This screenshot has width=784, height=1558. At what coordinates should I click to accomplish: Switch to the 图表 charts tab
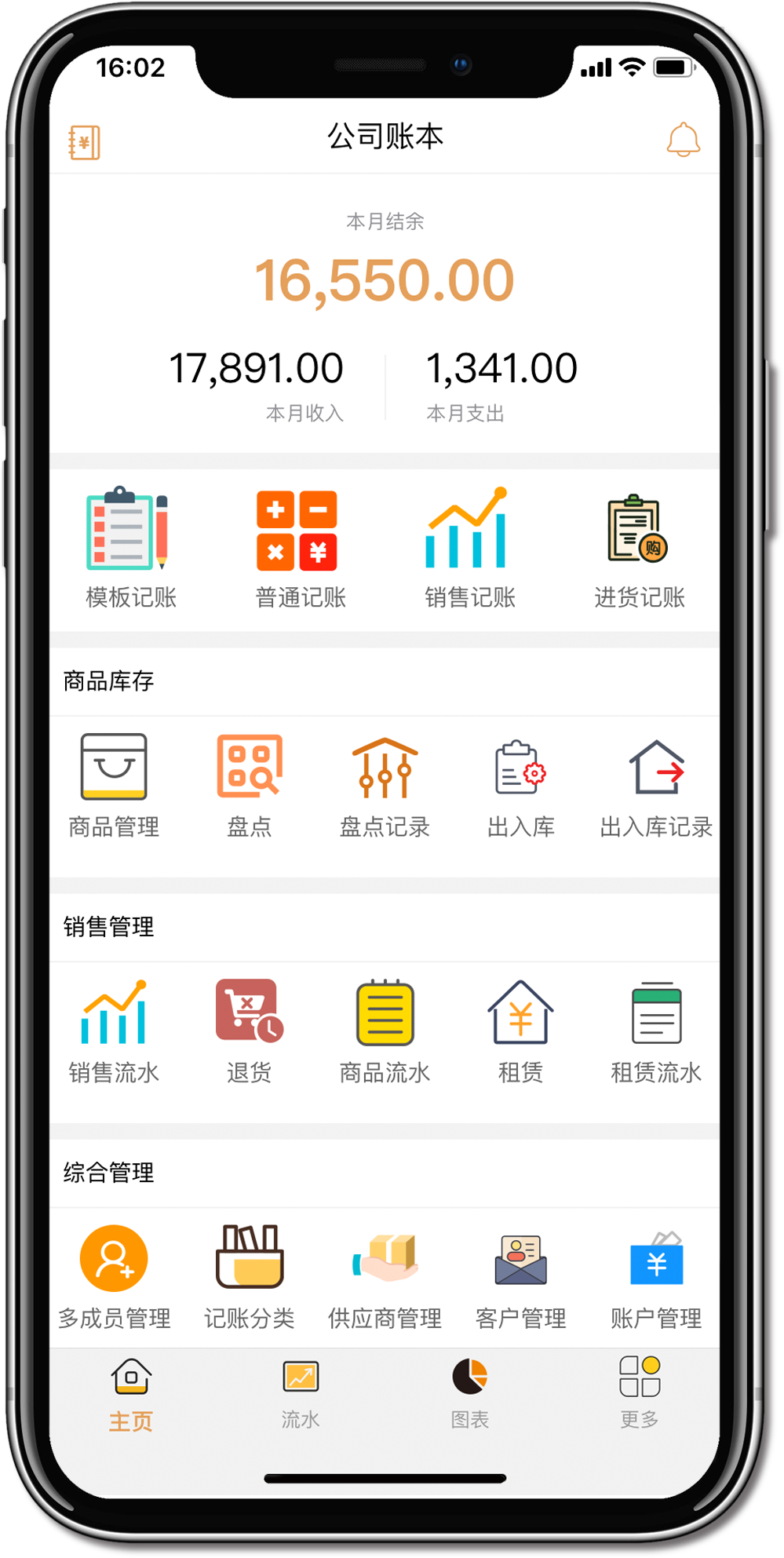[469, 1393]
